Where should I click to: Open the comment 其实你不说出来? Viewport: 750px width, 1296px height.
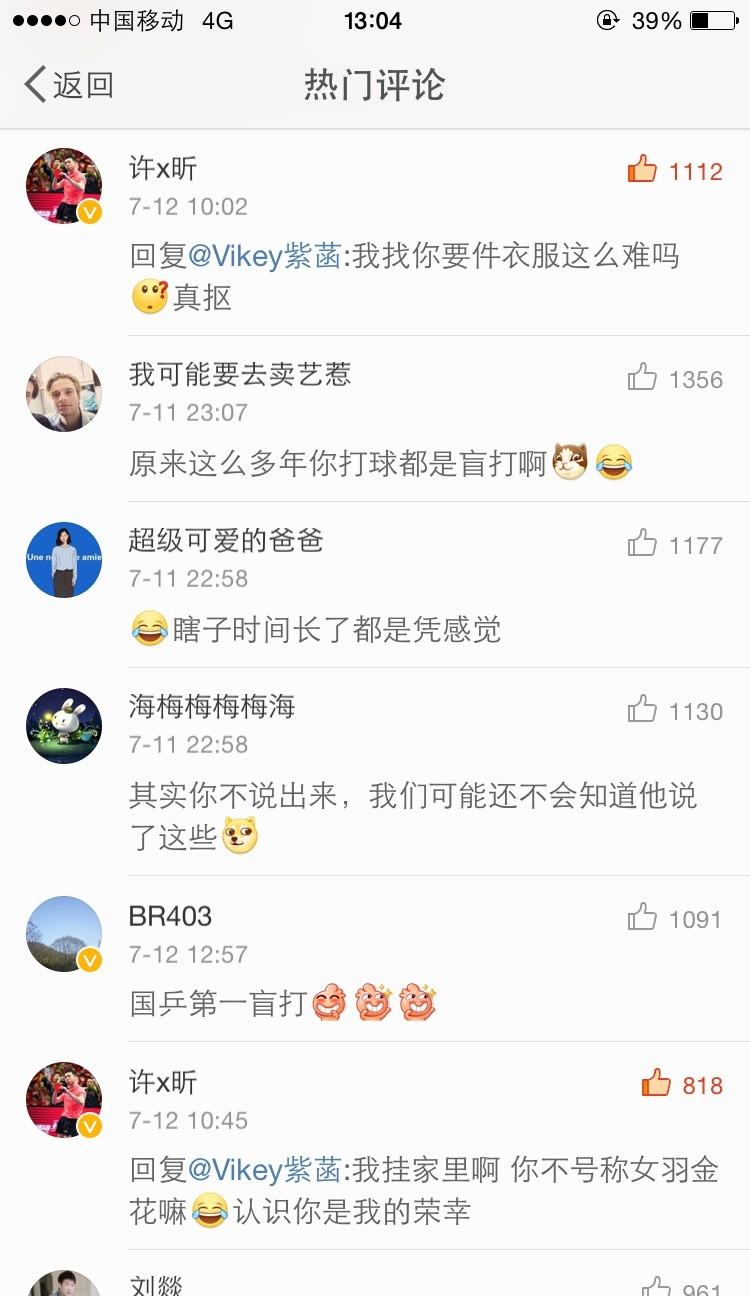pyautogui.click(x=412, y=815)
